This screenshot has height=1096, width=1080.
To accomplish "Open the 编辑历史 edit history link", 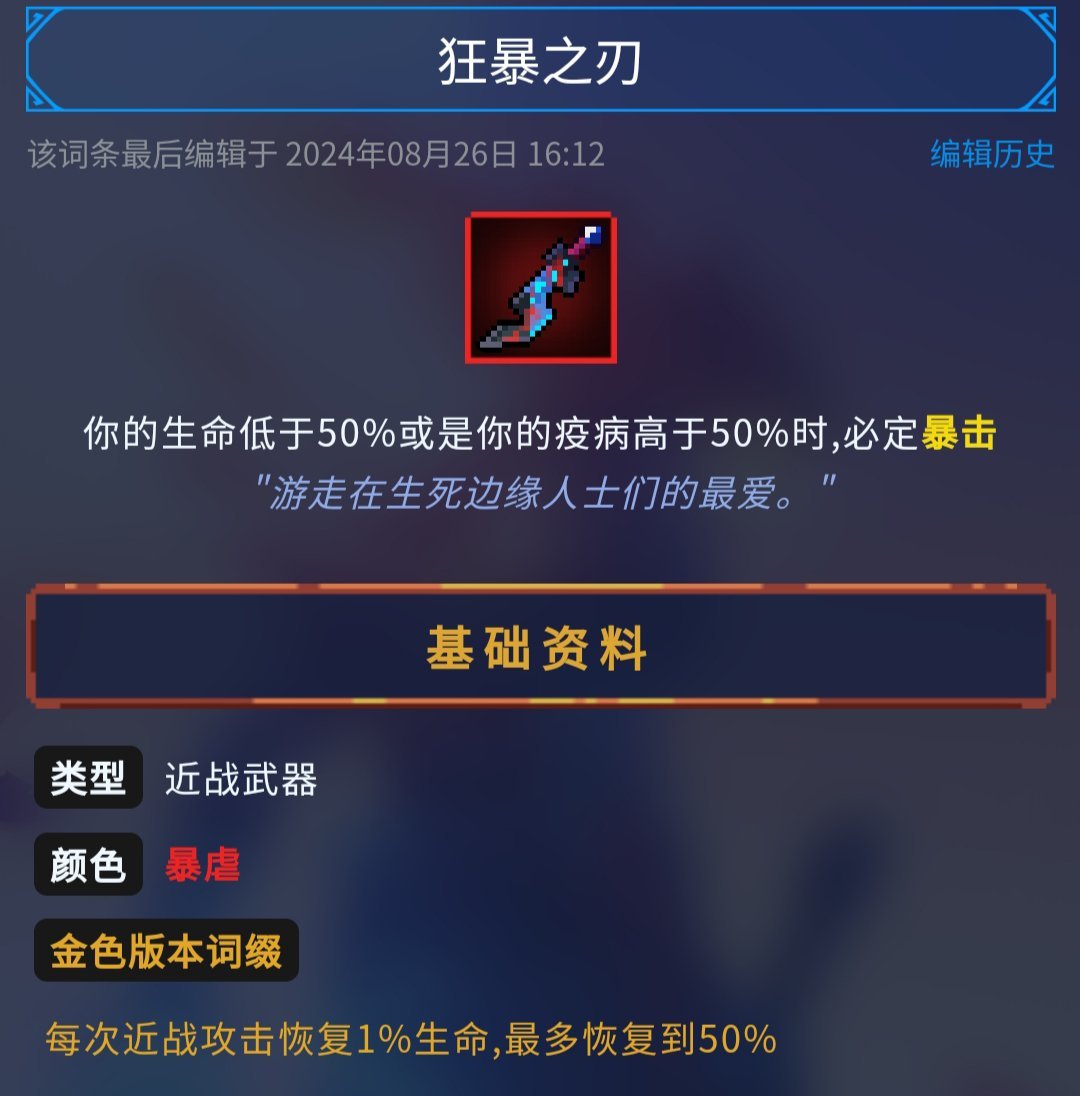I will [992, 154].
